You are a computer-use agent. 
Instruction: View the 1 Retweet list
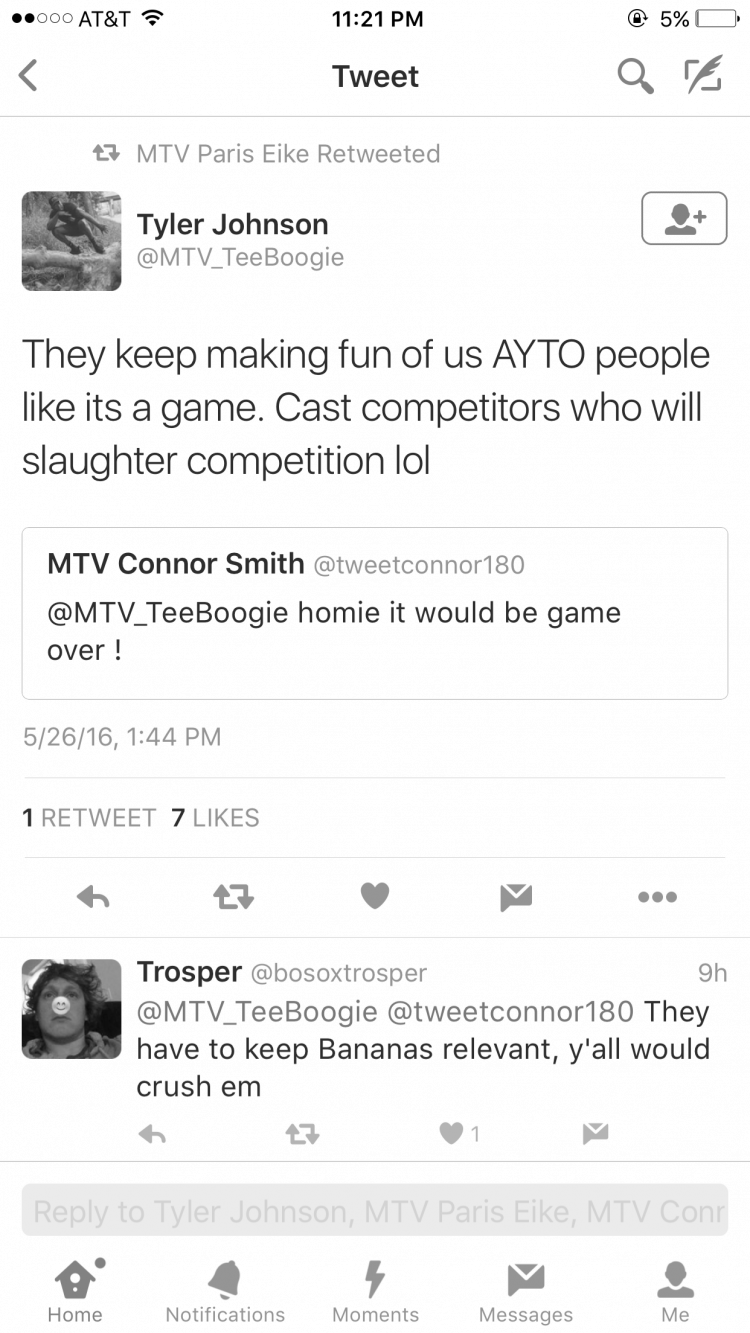click(89, 818)
